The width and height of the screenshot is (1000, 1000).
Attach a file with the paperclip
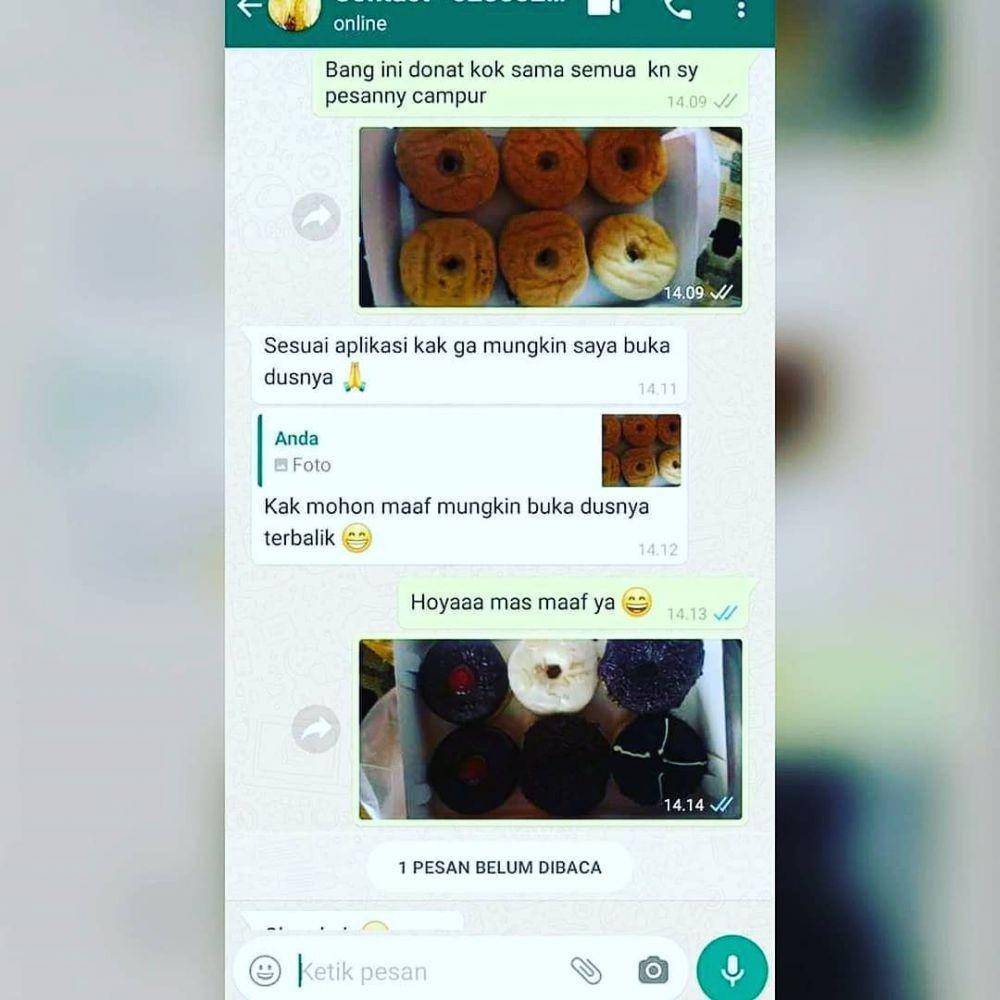point(585,970)
